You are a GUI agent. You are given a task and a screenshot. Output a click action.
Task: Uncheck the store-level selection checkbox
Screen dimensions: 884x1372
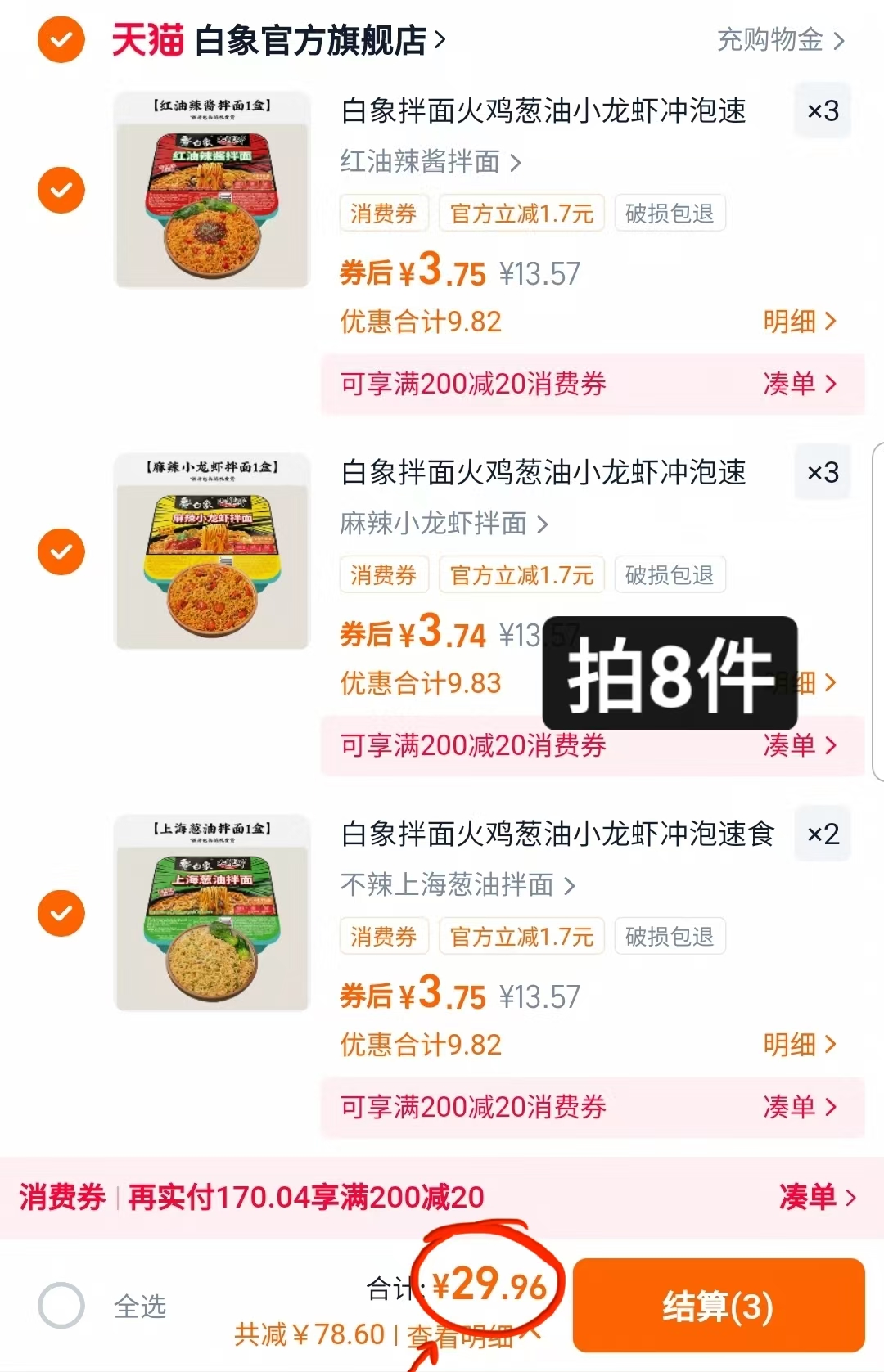pos(60,40)
